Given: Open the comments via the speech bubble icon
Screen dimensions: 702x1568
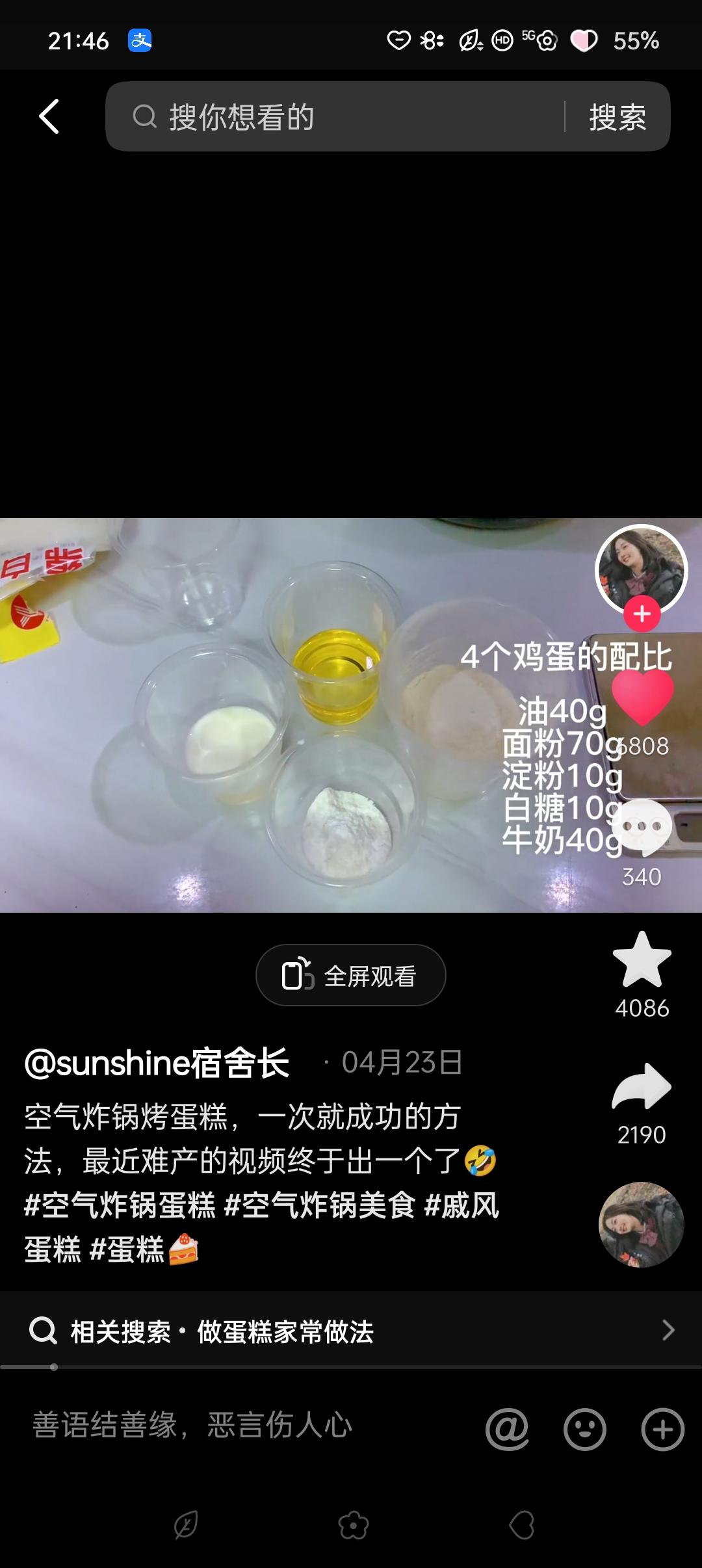Looking at the screenshot, I should pos(640,826).
